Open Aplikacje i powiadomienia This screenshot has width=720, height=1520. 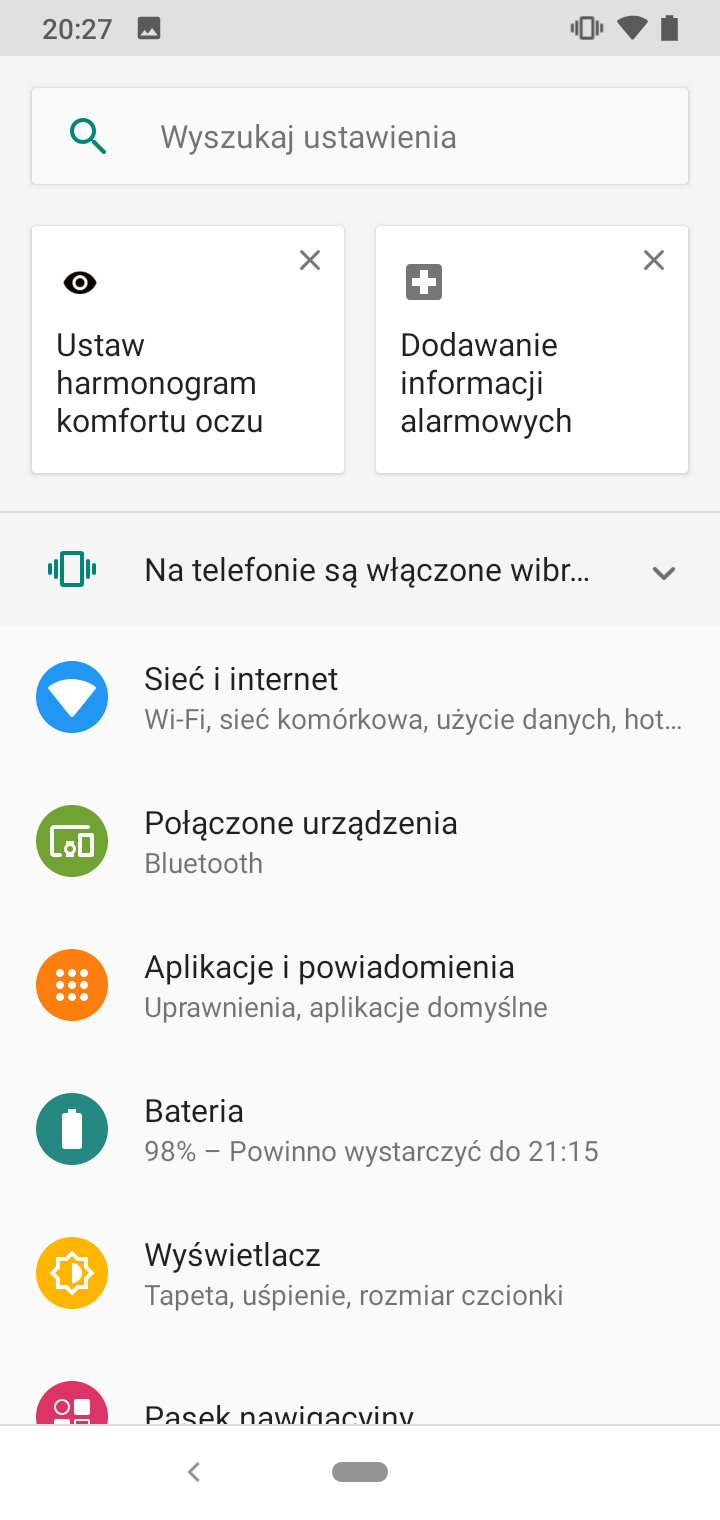pos(360,985)
